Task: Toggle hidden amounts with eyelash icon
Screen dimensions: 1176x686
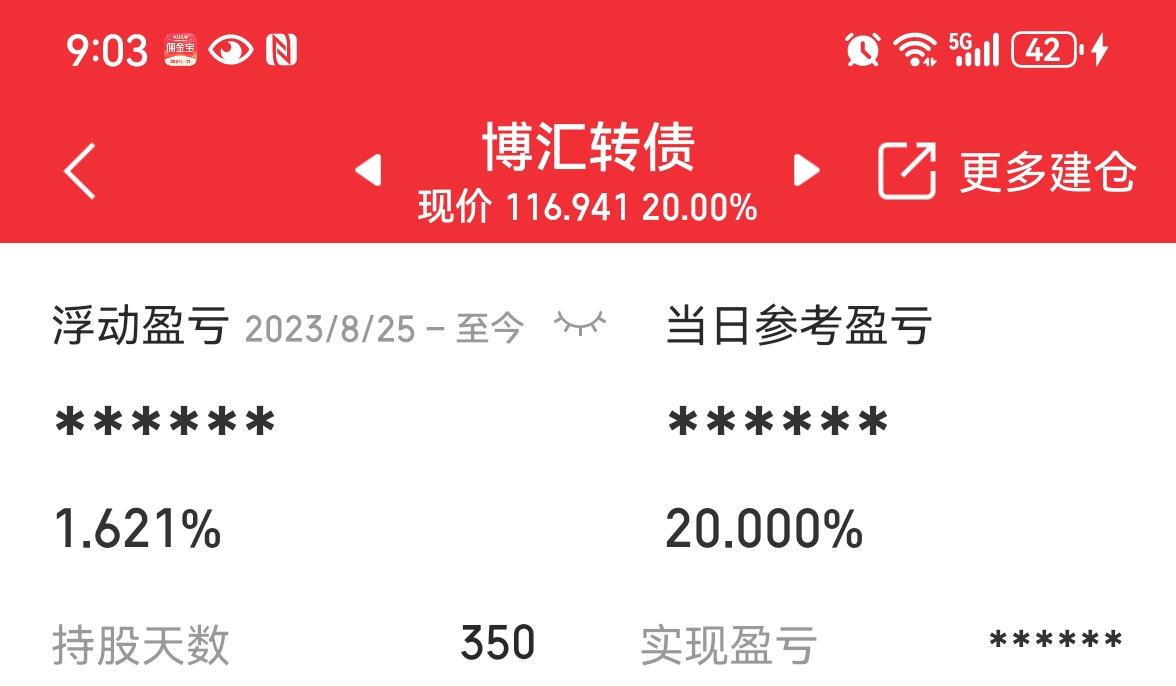Action: point(580,324)
